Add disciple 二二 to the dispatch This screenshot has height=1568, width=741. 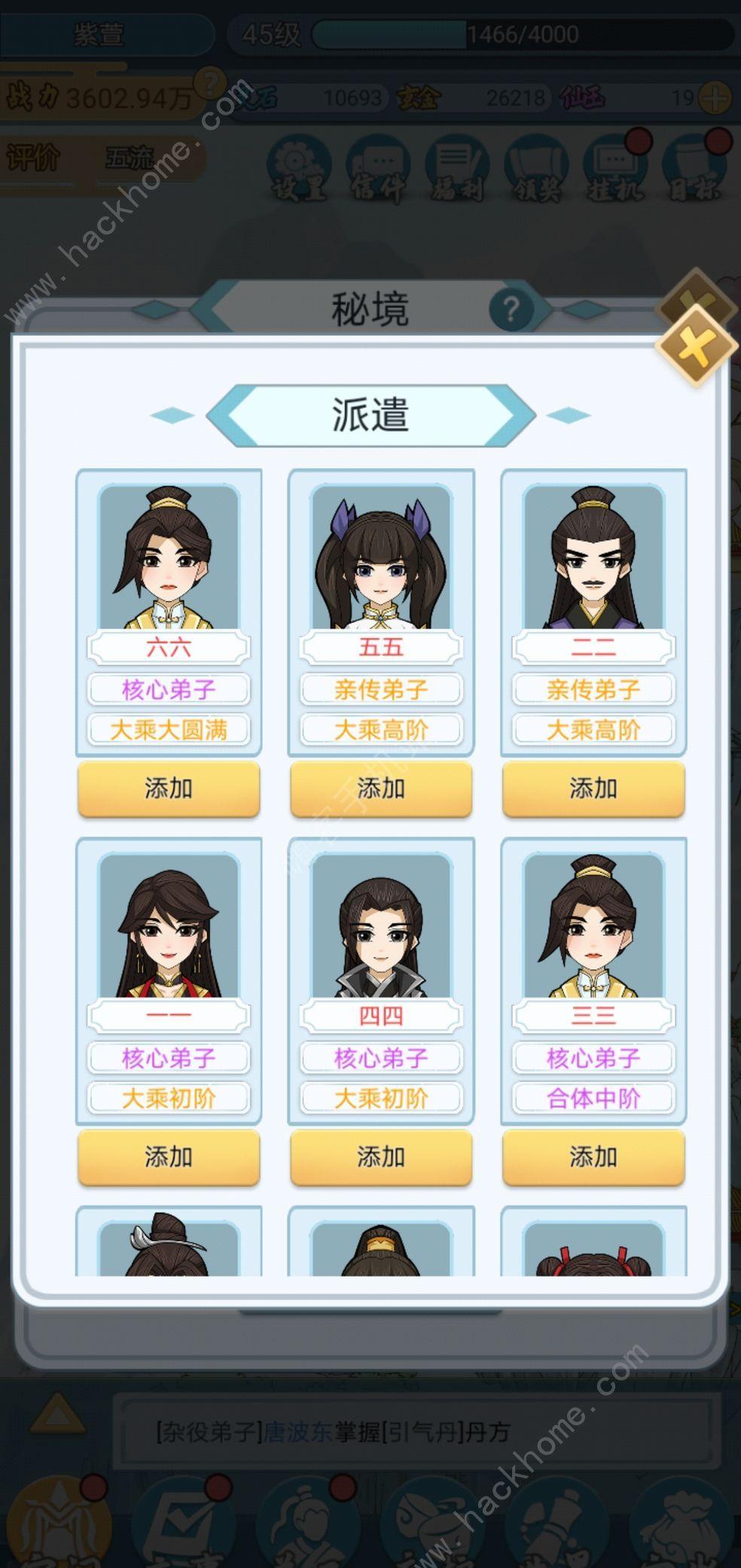click(x=593, y=789)
